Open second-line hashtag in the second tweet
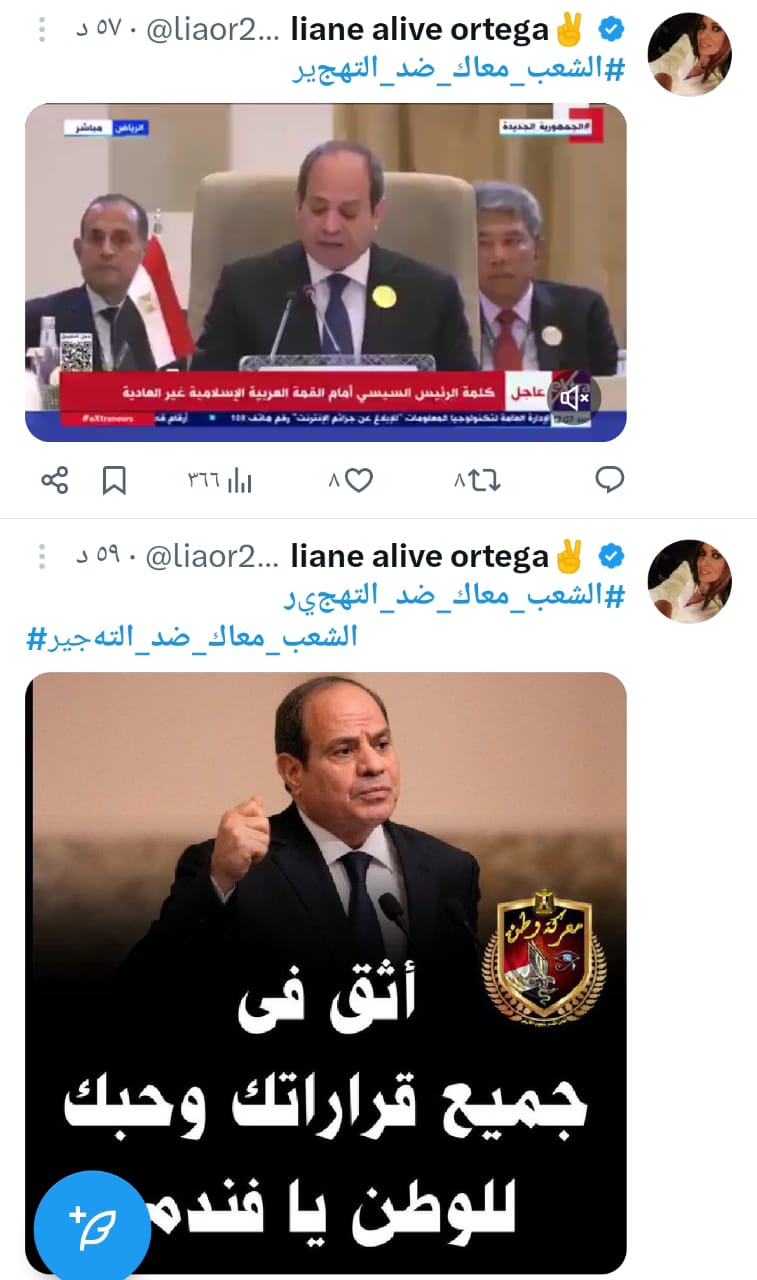The width and height of the screenshot is (757, 1280). (192, 637)
